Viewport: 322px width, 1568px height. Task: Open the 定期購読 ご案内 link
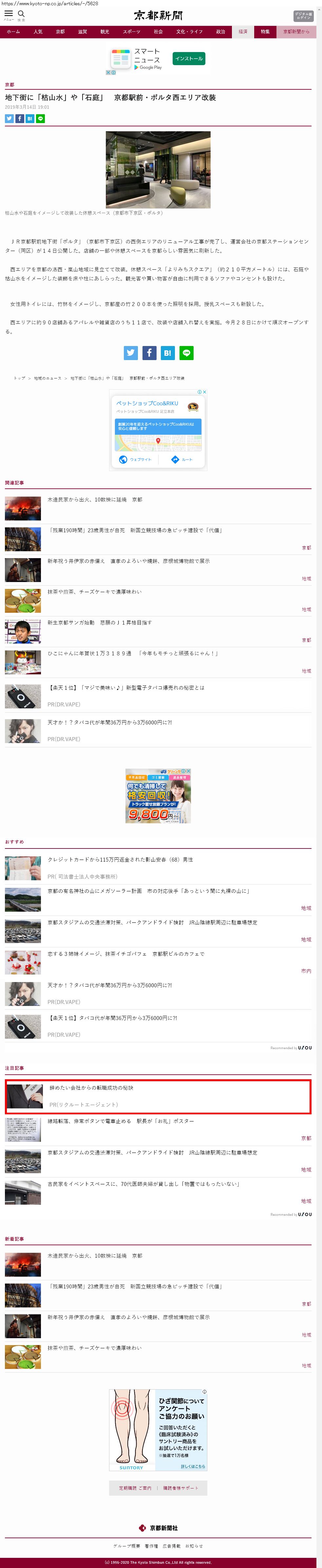(x=135, y=1488)
